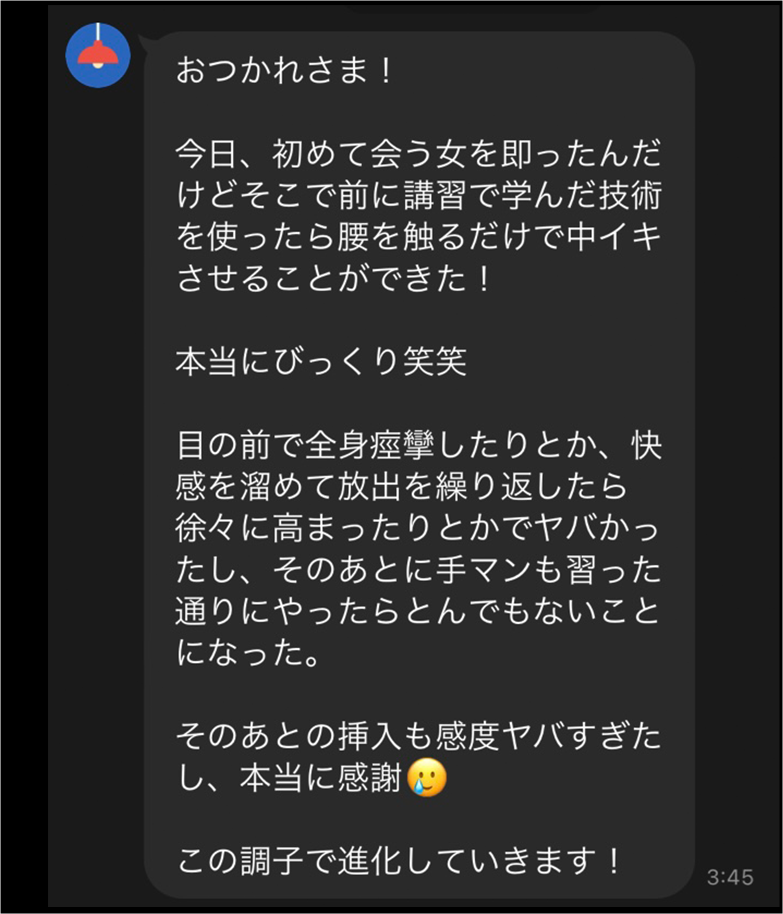
Task: Open the sender's red lamp profile avatar
Action: [98, 54]
